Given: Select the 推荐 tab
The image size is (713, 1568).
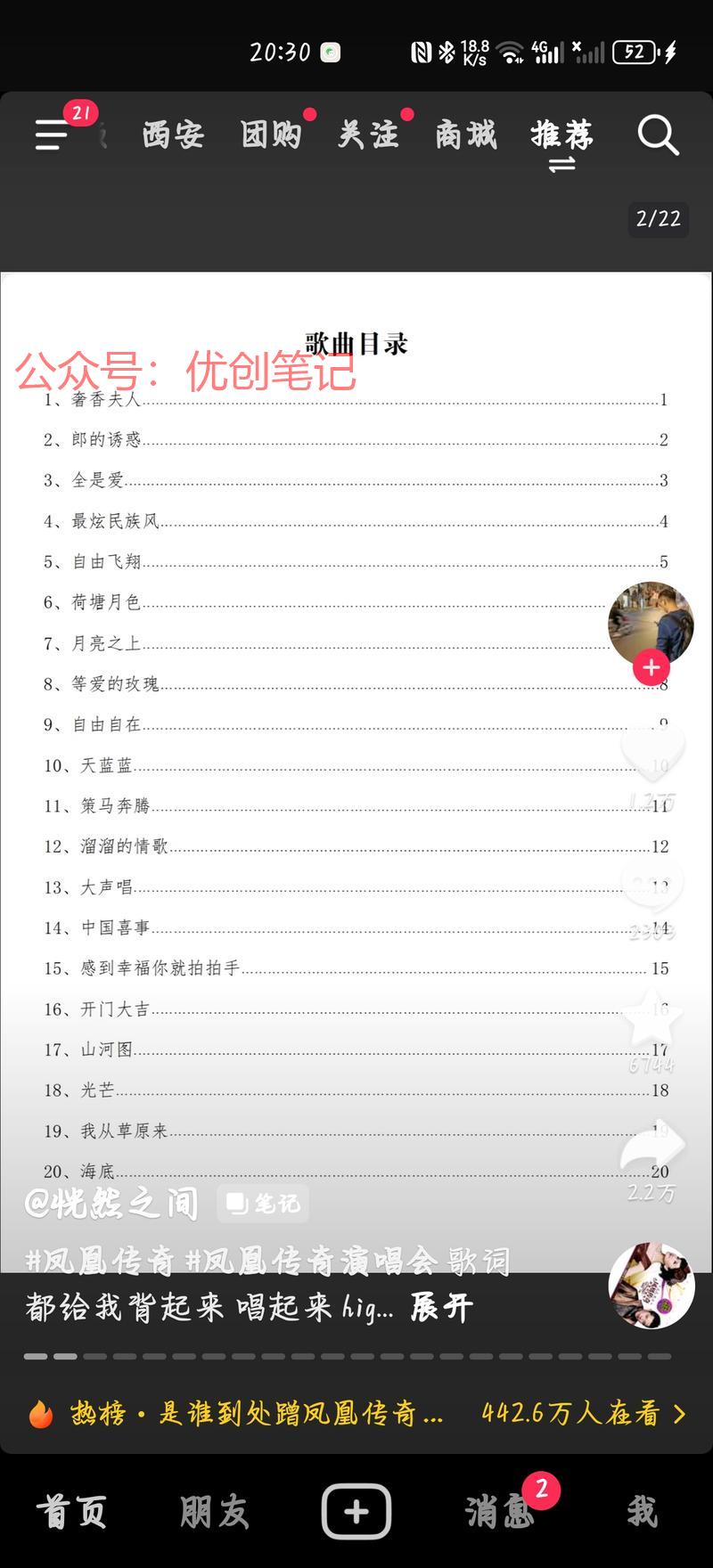Looking at the screenshot, I should 561,135.
